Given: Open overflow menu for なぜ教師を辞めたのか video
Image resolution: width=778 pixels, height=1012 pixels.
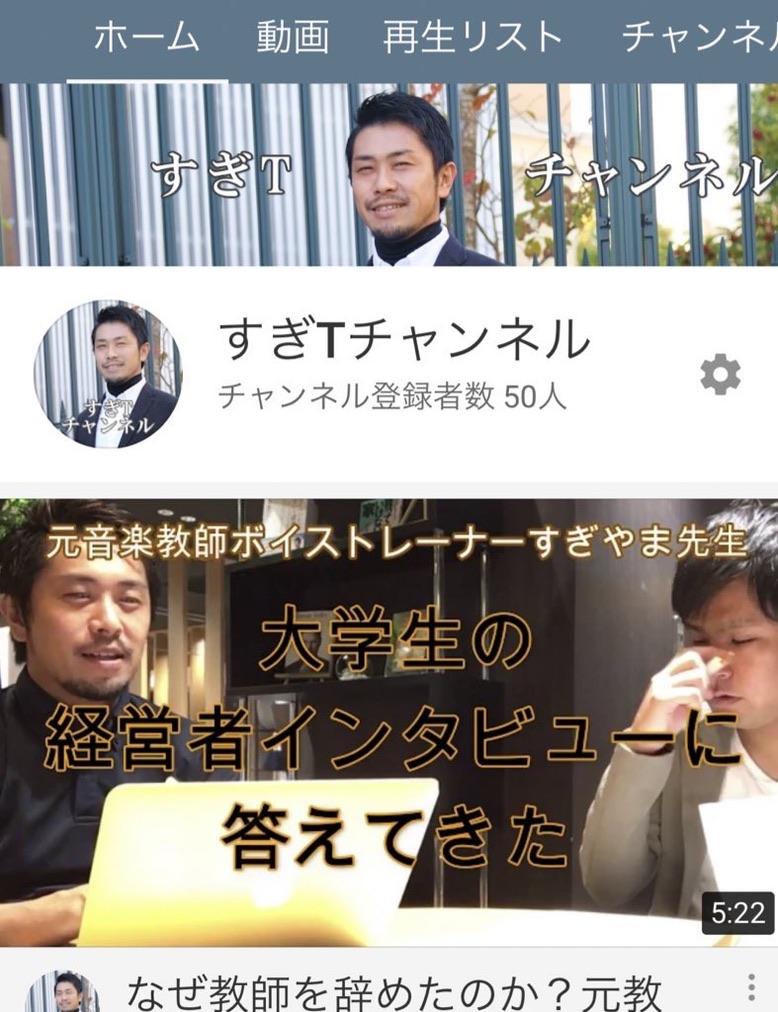Looking at the screenshot, I should pyautogui.click(x=752, y=988).
